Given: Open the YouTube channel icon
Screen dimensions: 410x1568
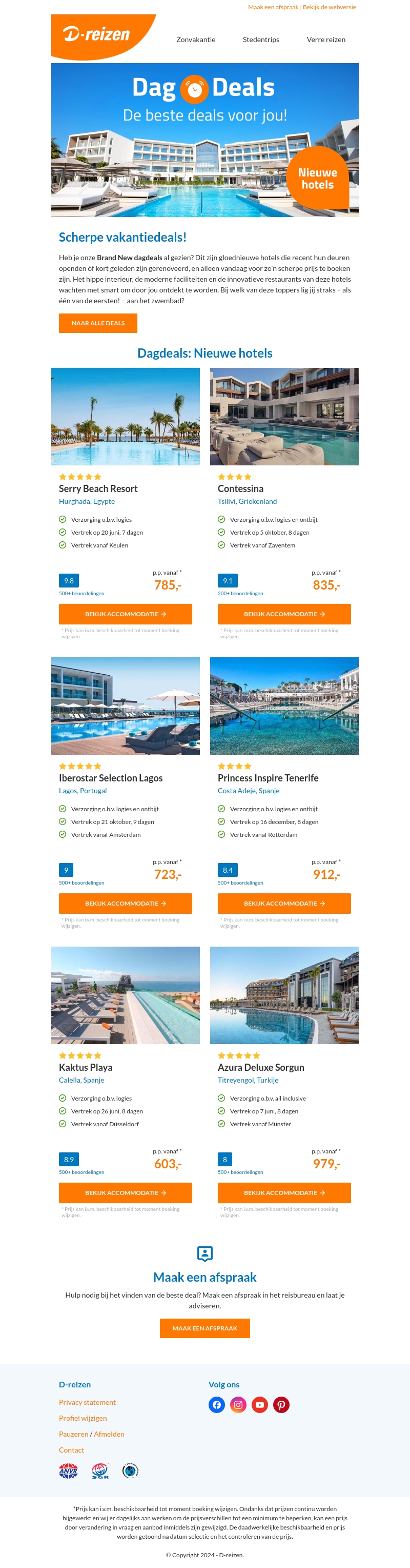Looking at the screenshot, I should click(260, 1405).
